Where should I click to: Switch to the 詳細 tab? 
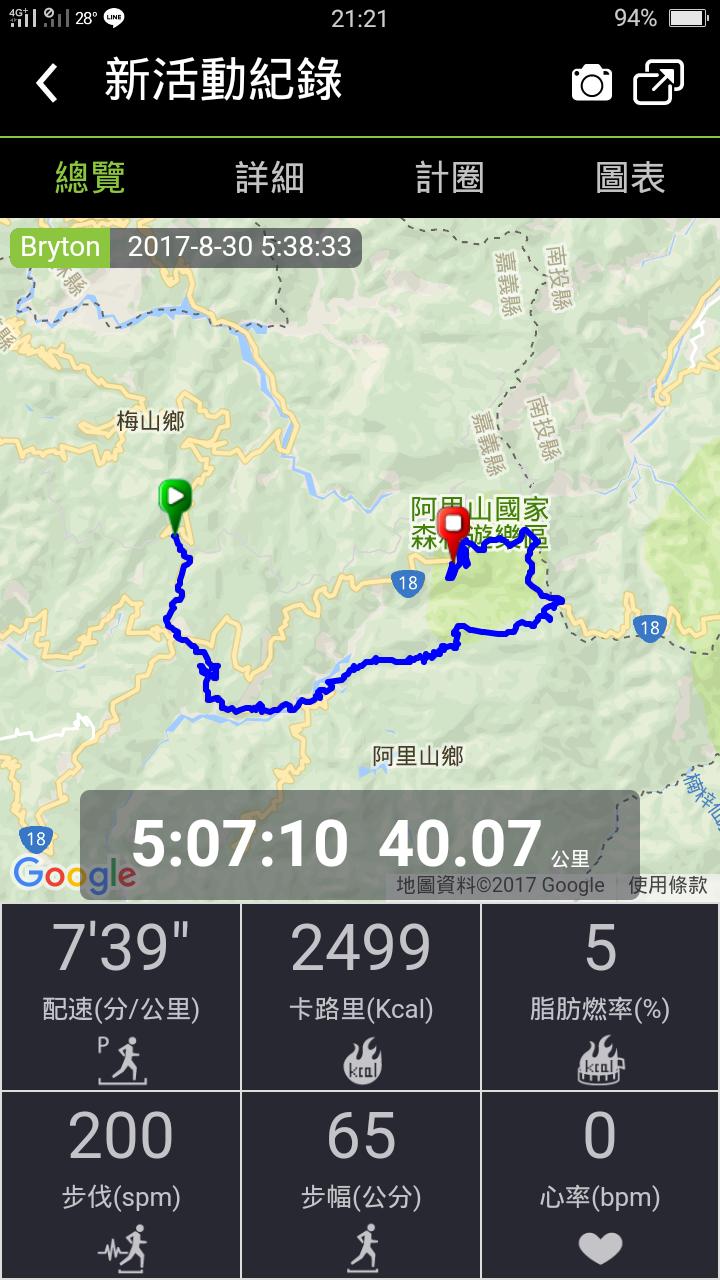coord(270,179)
